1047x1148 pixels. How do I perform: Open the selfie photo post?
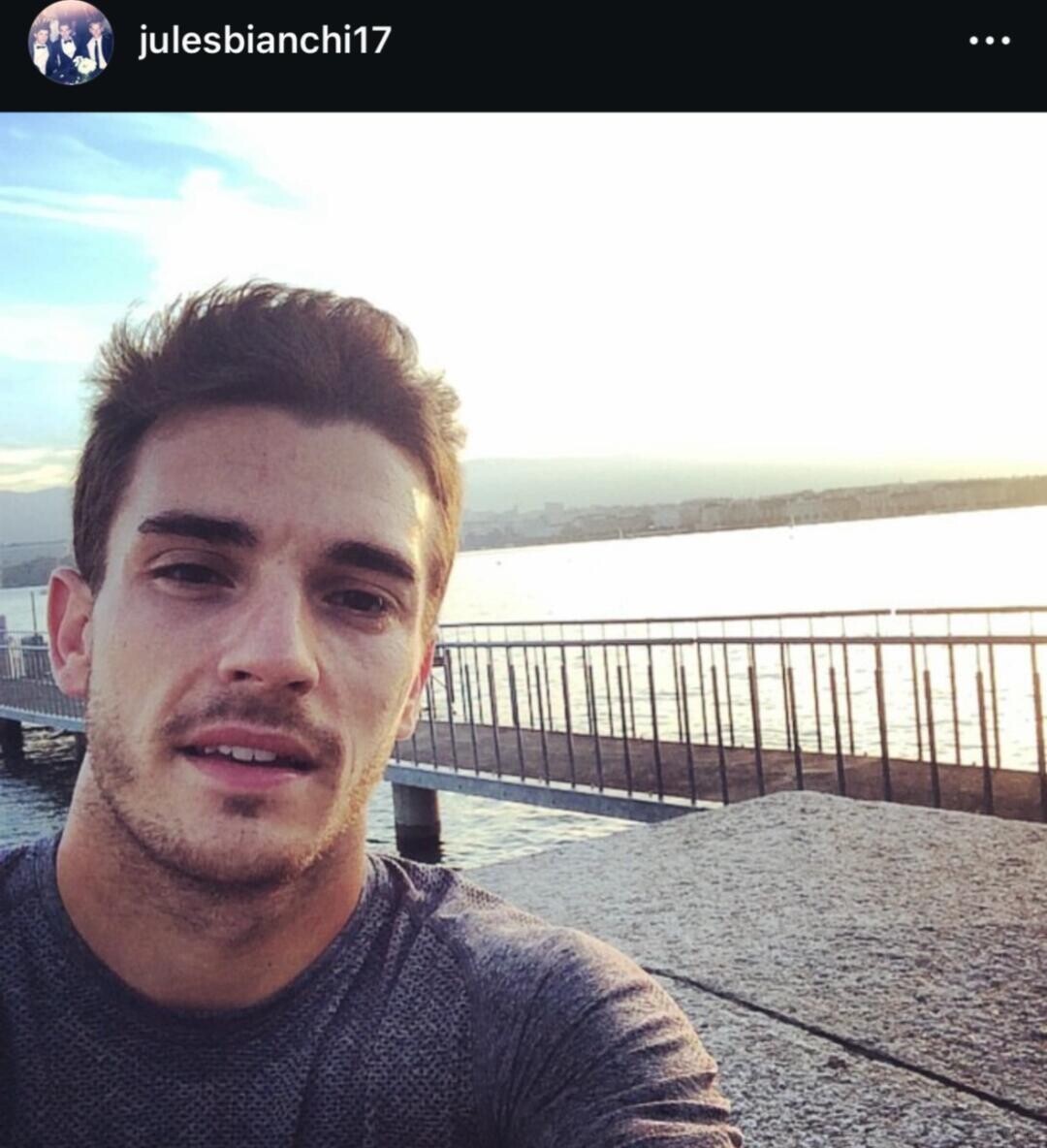[523, 630]
